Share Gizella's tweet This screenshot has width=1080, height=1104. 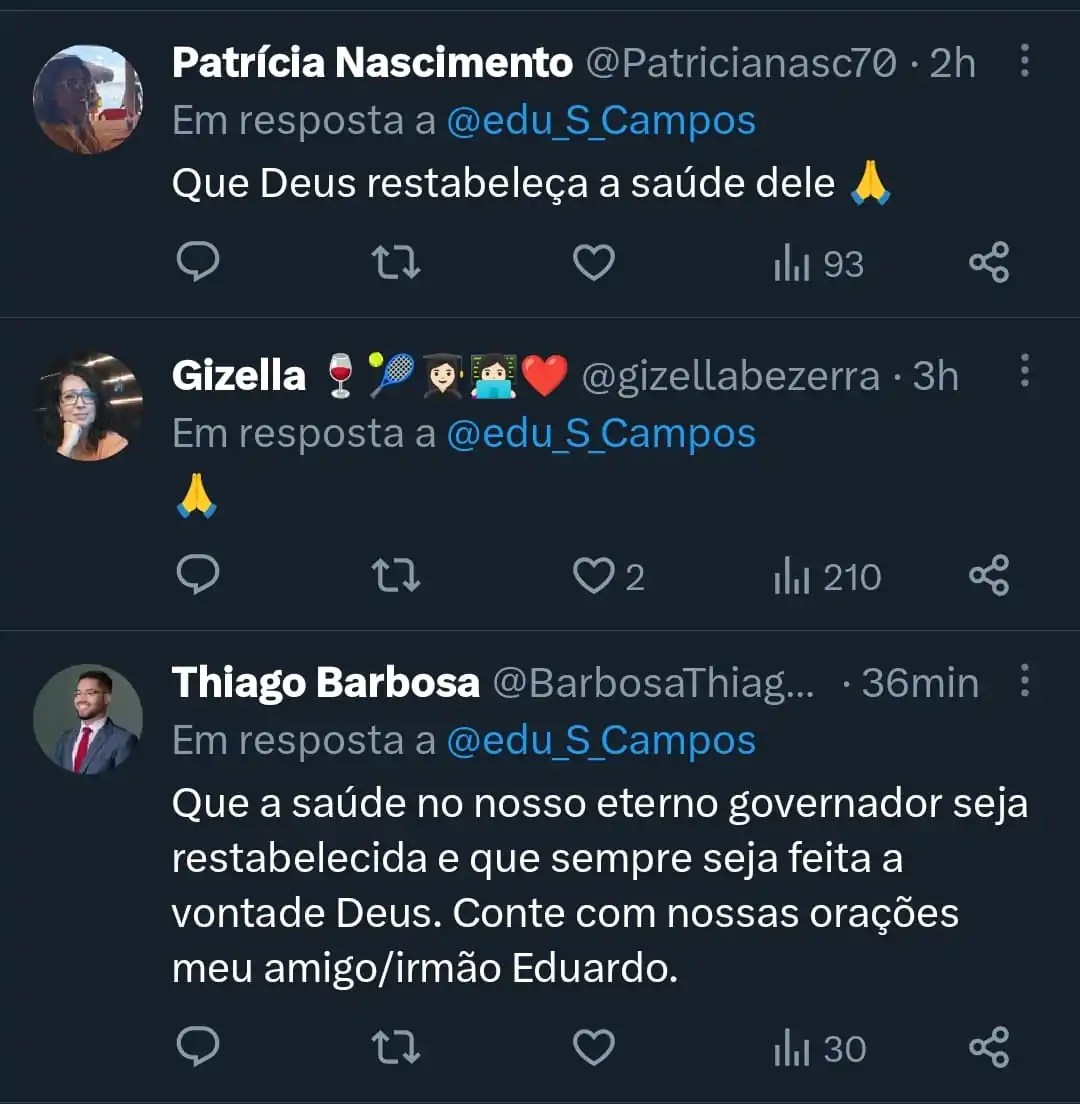989,576
